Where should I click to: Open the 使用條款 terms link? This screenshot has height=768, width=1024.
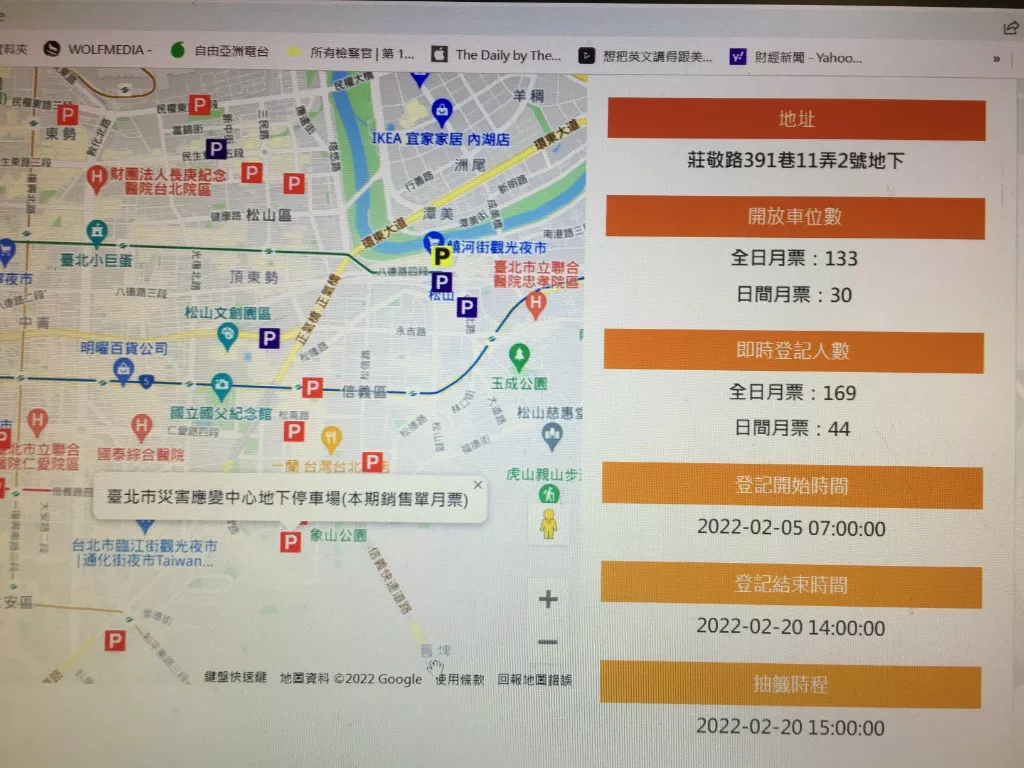(459, 679)
